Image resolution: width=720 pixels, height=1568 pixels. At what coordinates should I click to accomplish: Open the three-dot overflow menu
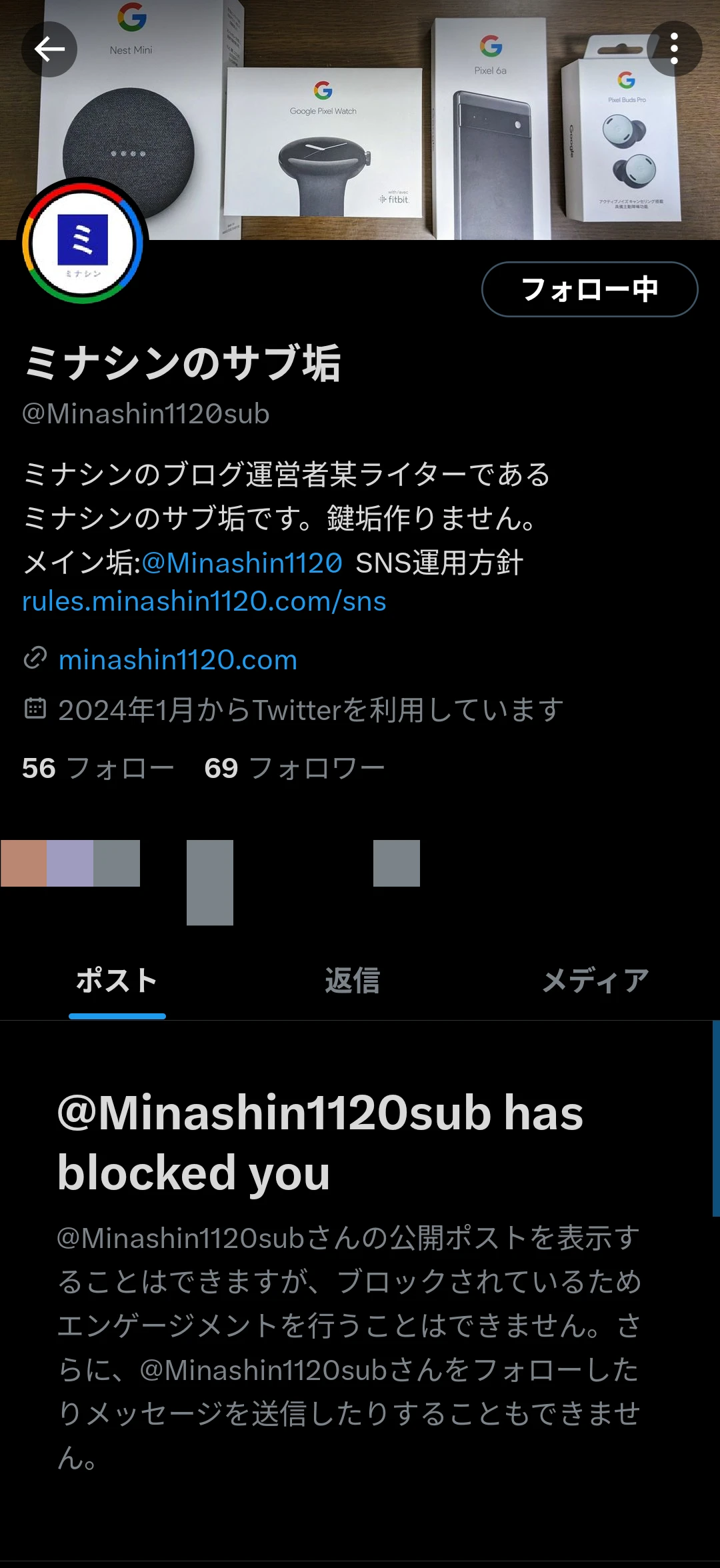click(674, 49)
